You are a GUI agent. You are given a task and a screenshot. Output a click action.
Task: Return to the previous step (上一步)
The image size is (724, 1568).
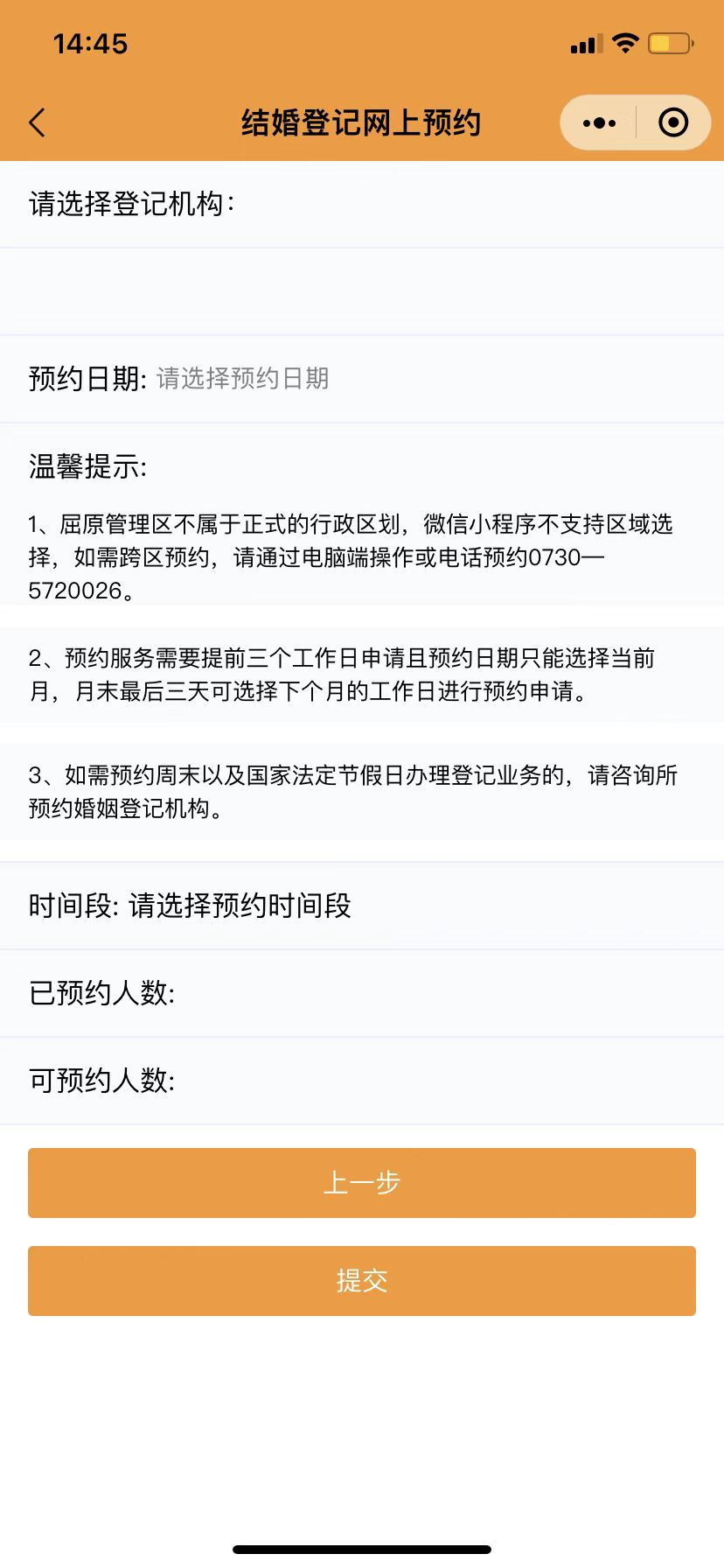(362, 1183)
